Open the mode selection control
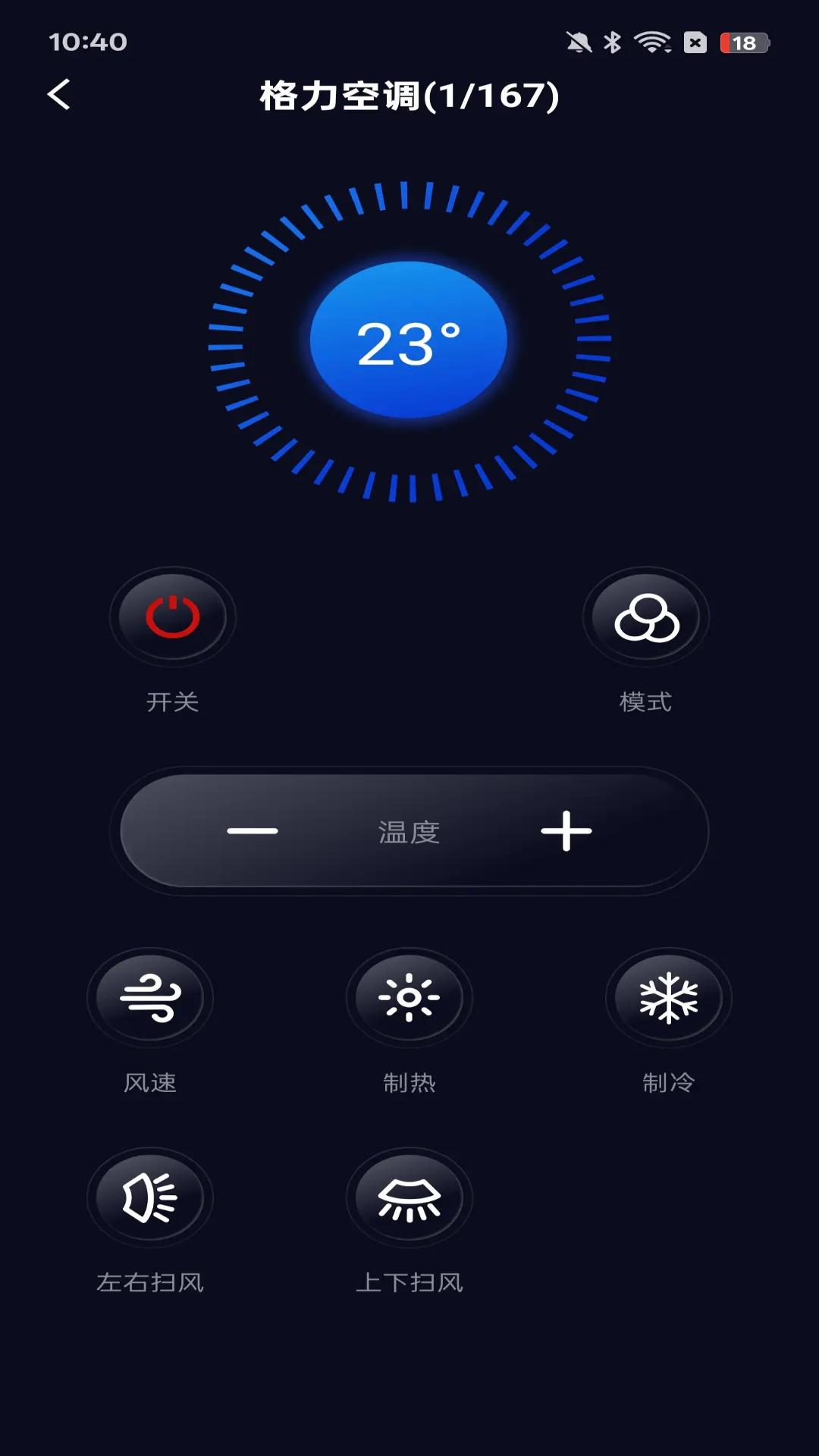819x1456 pixels. 647,618
